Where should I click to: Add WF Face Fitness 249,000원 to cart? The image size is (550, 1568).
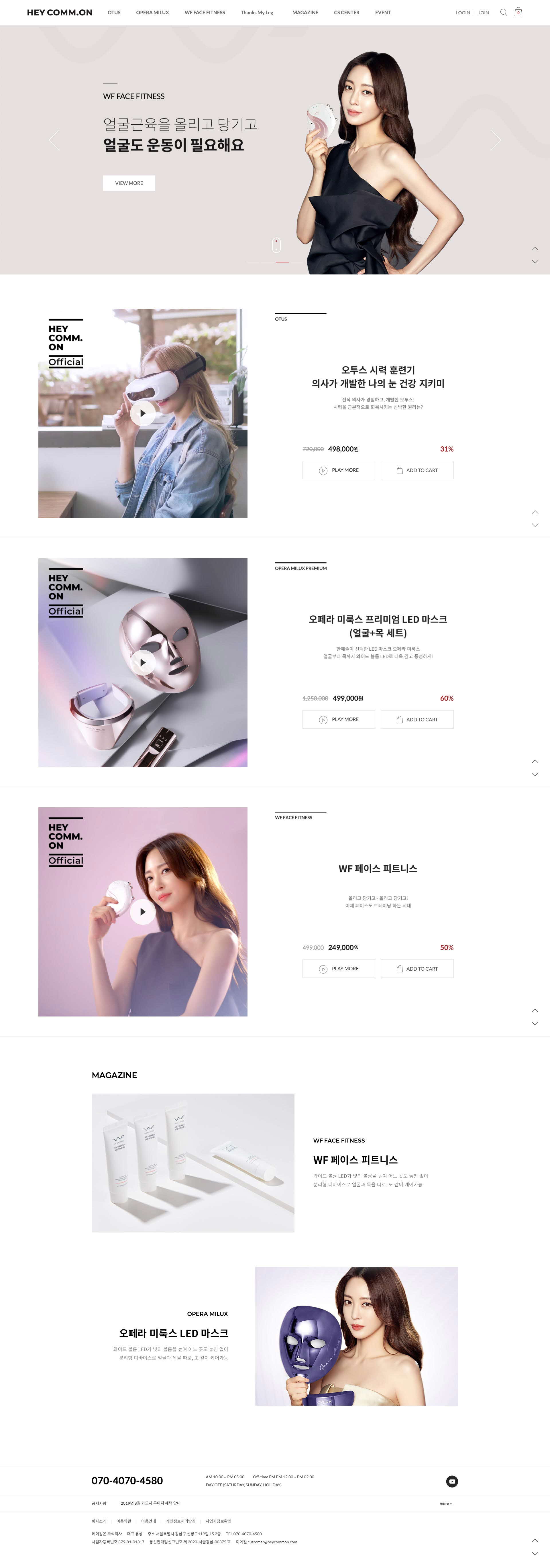point(417,969)
